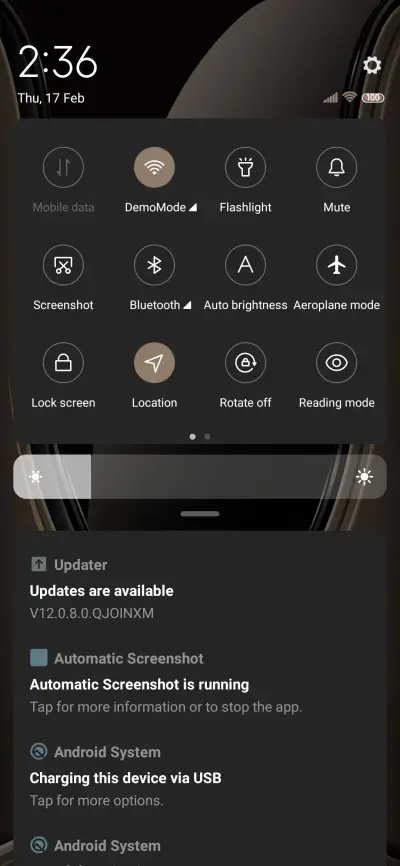Take a screenshot with the Screenshot tile

64,265
